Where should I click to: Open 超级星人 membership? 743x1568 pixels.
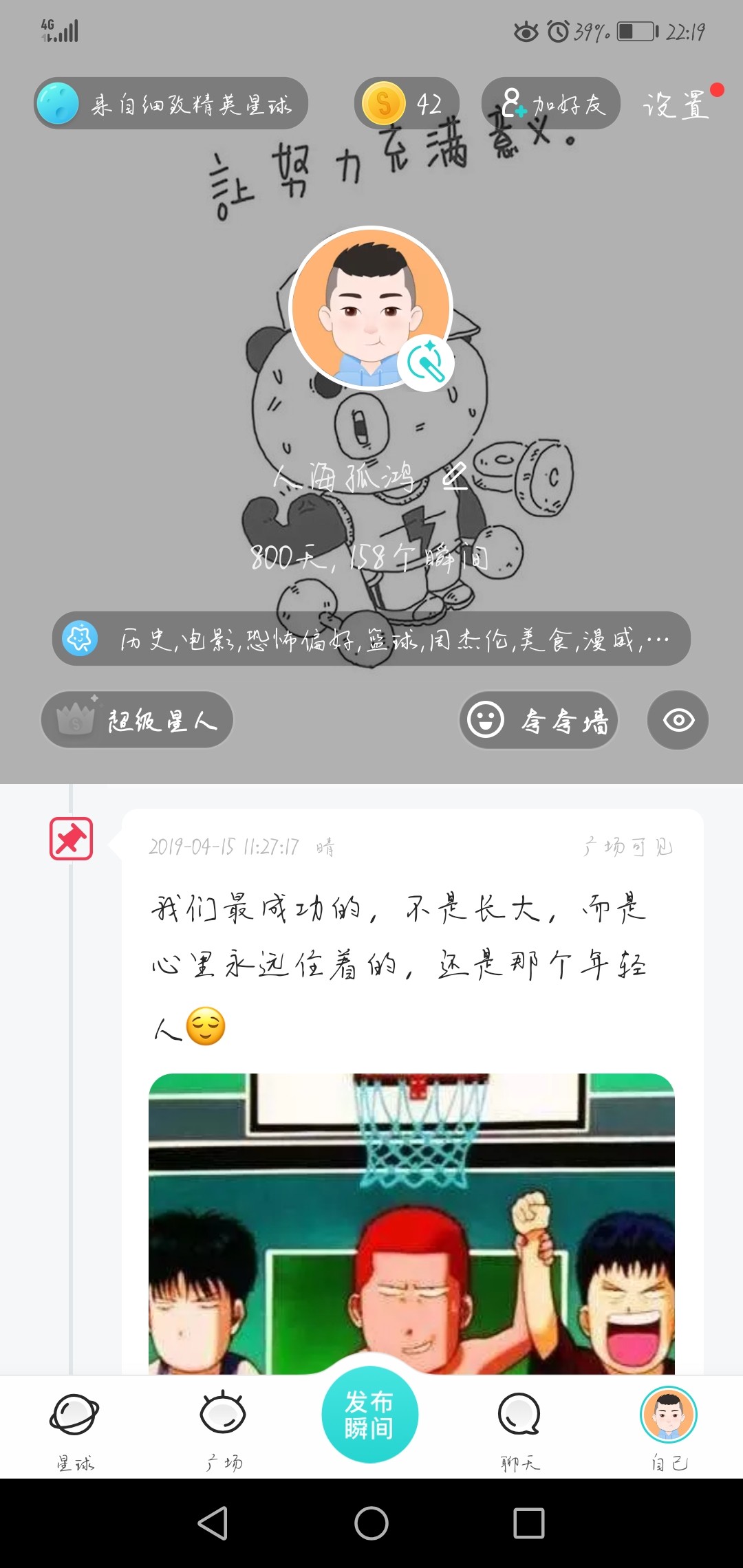[x=137, y=720]
